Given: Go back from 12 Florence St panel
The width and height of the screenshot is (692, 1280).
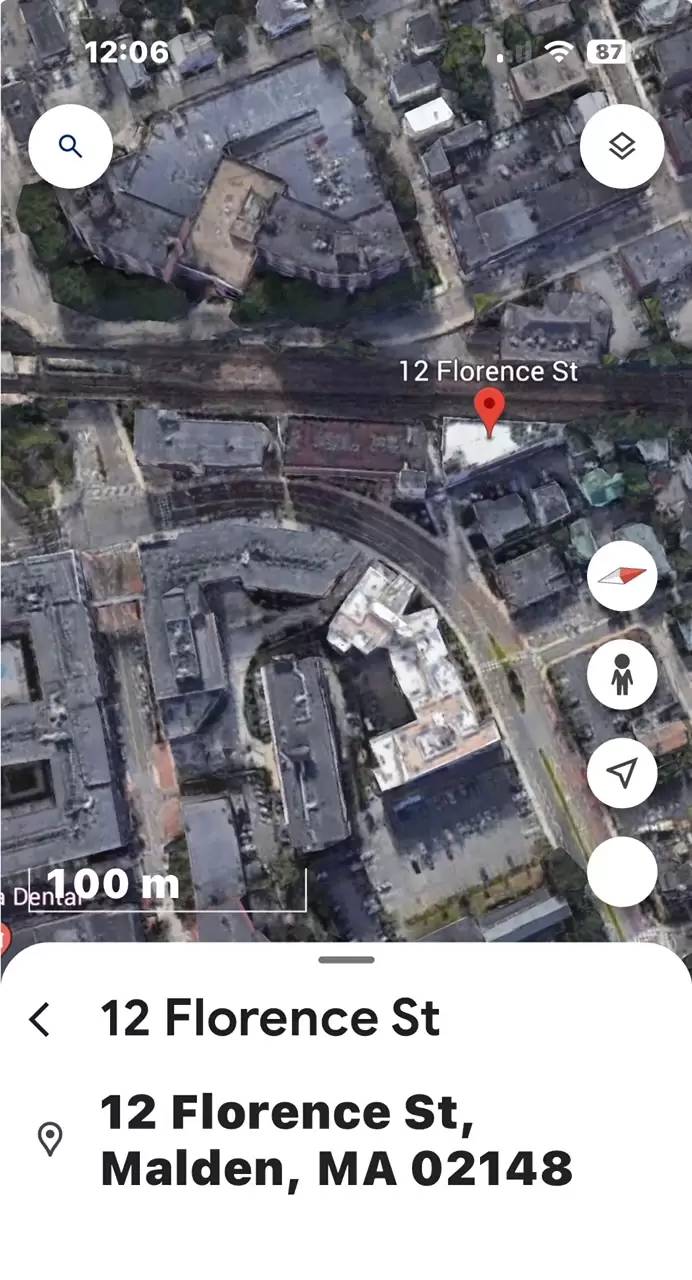Looking at the screenshot, I should pos(39,1019).
